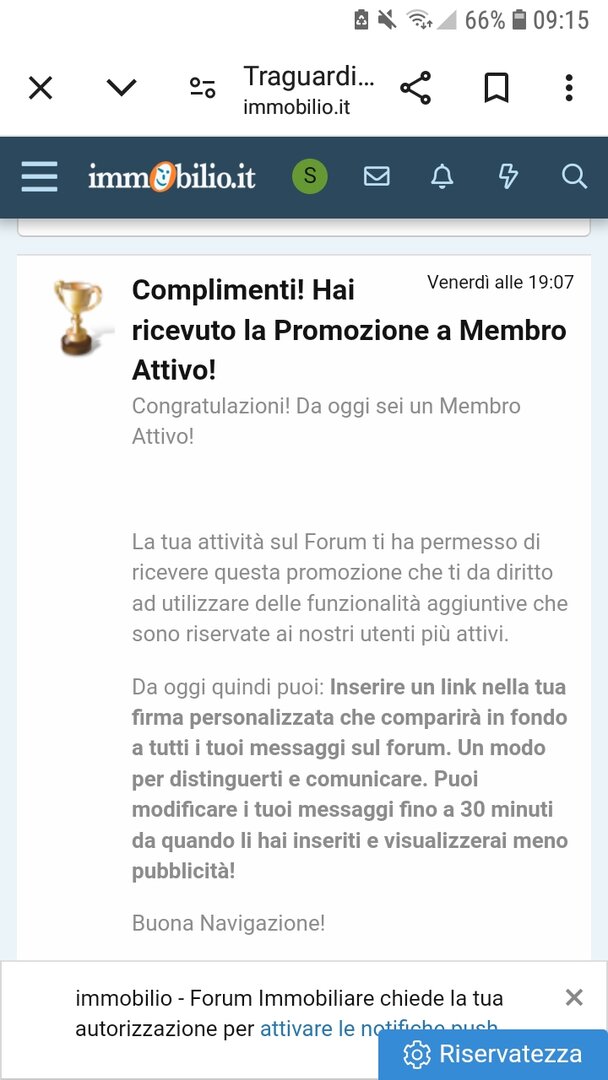Open the notifications bell
The width and height of the screenshot is (608, 1080).
tap(442, 176)
